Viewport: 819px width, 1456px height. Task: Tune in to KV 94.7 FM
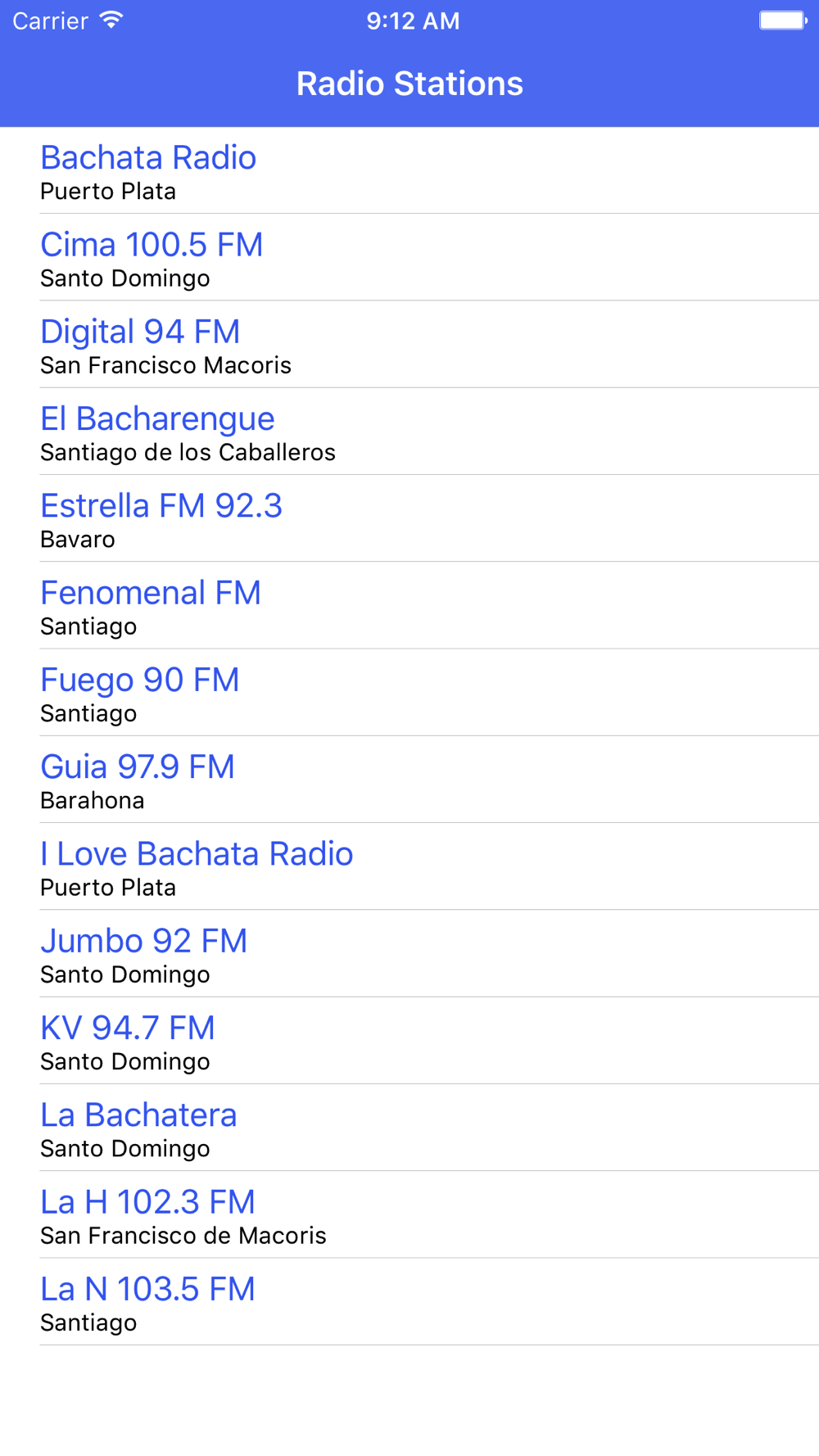[x=409, y=1041]
